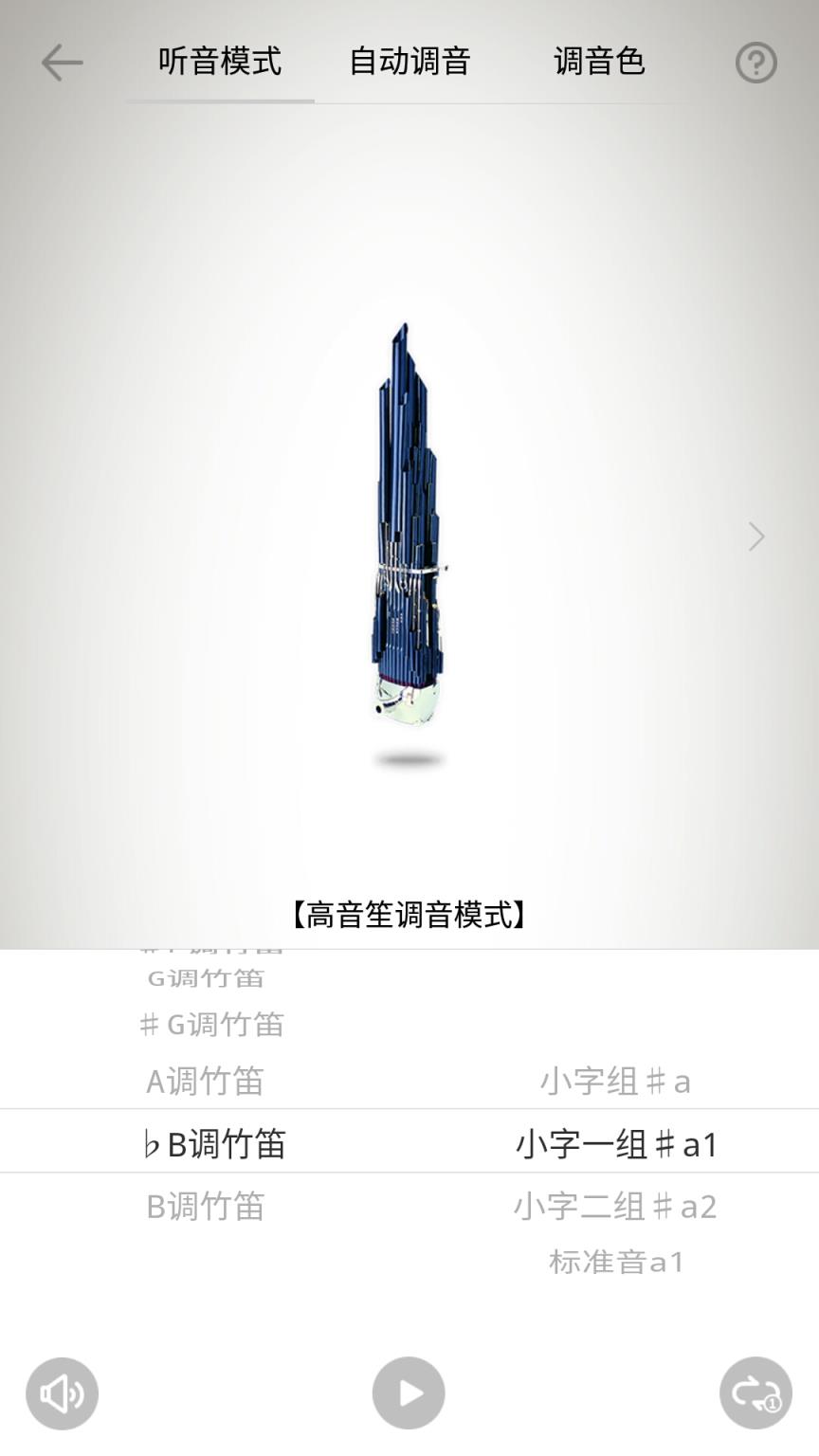The width and height of the screenshot is (819, 1456).
Task: Select the 听音模式 tab
Action: tap(217, 61)
